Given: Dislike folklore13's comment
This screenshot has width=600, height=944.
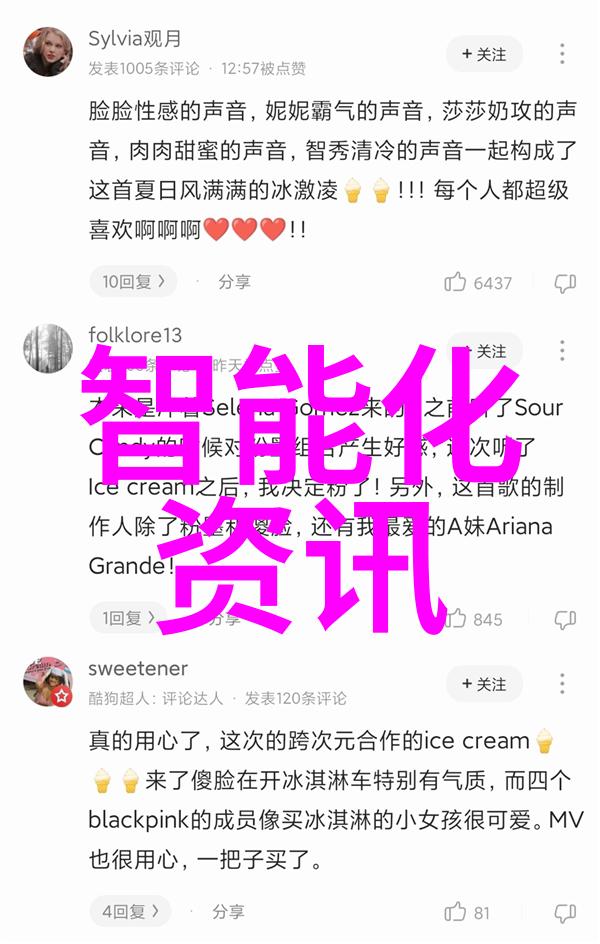Looking at the screenshot, I should click(566, 619).
